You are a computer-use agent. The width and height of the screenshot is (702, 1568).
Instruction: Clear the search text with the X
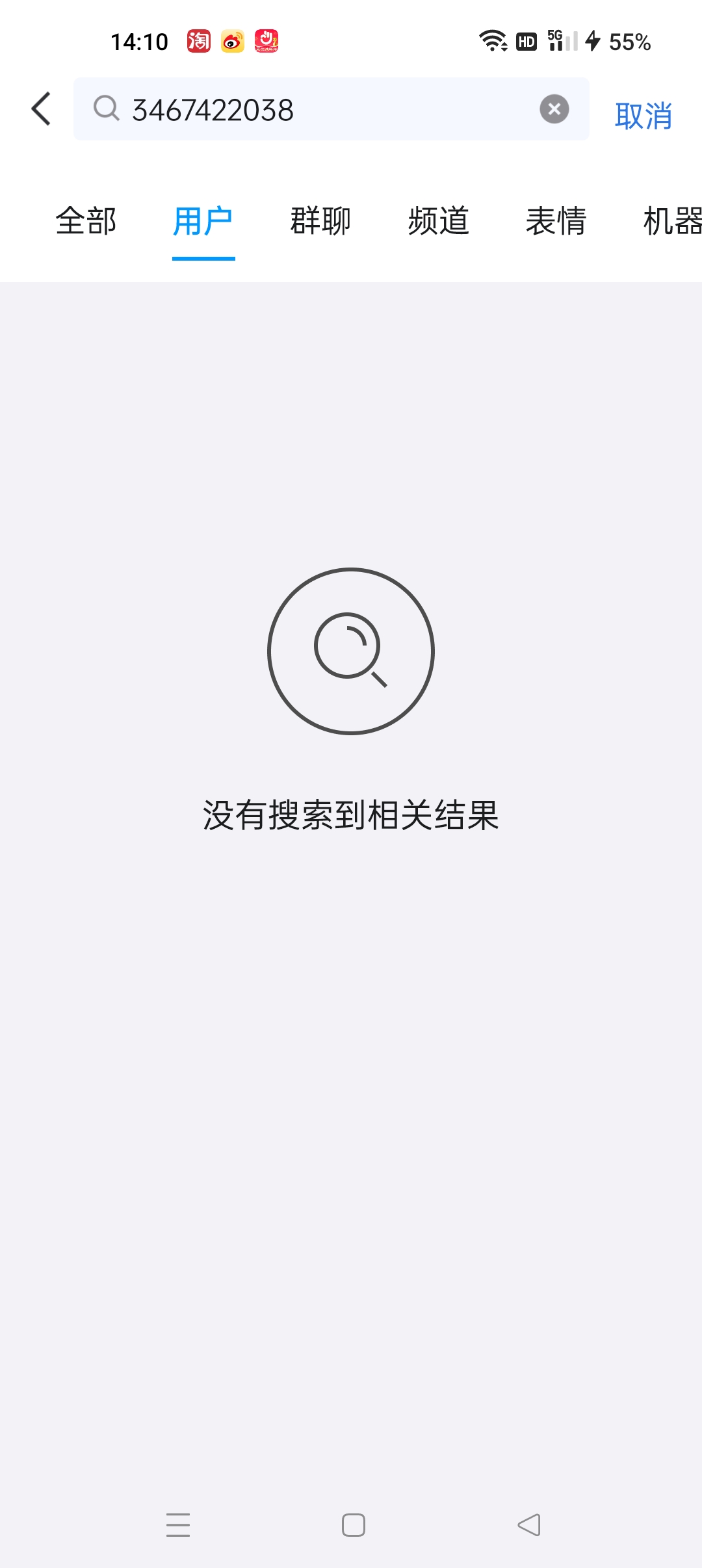(554, 109)
